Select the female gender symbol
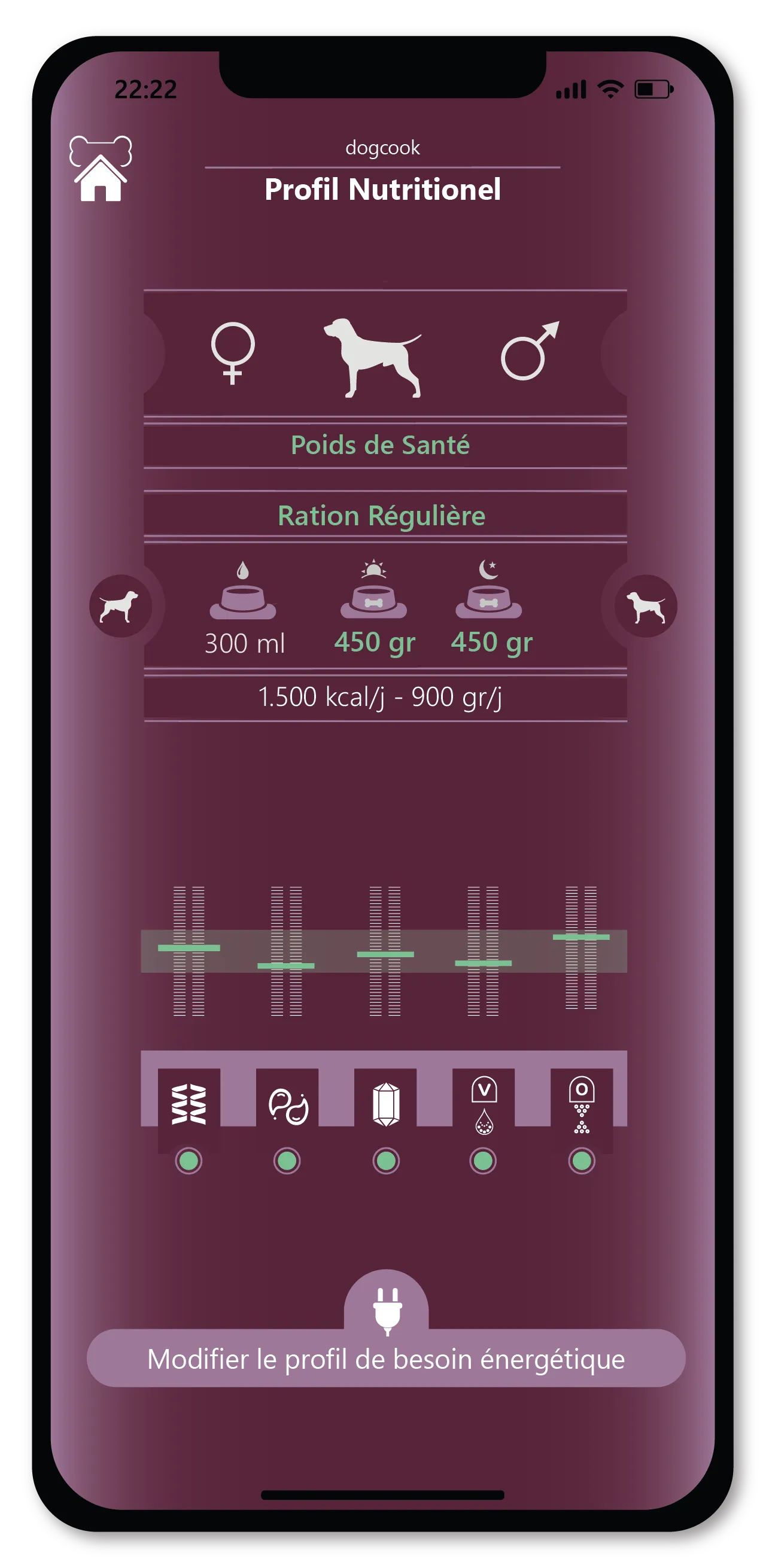 [x=233, y=353]
